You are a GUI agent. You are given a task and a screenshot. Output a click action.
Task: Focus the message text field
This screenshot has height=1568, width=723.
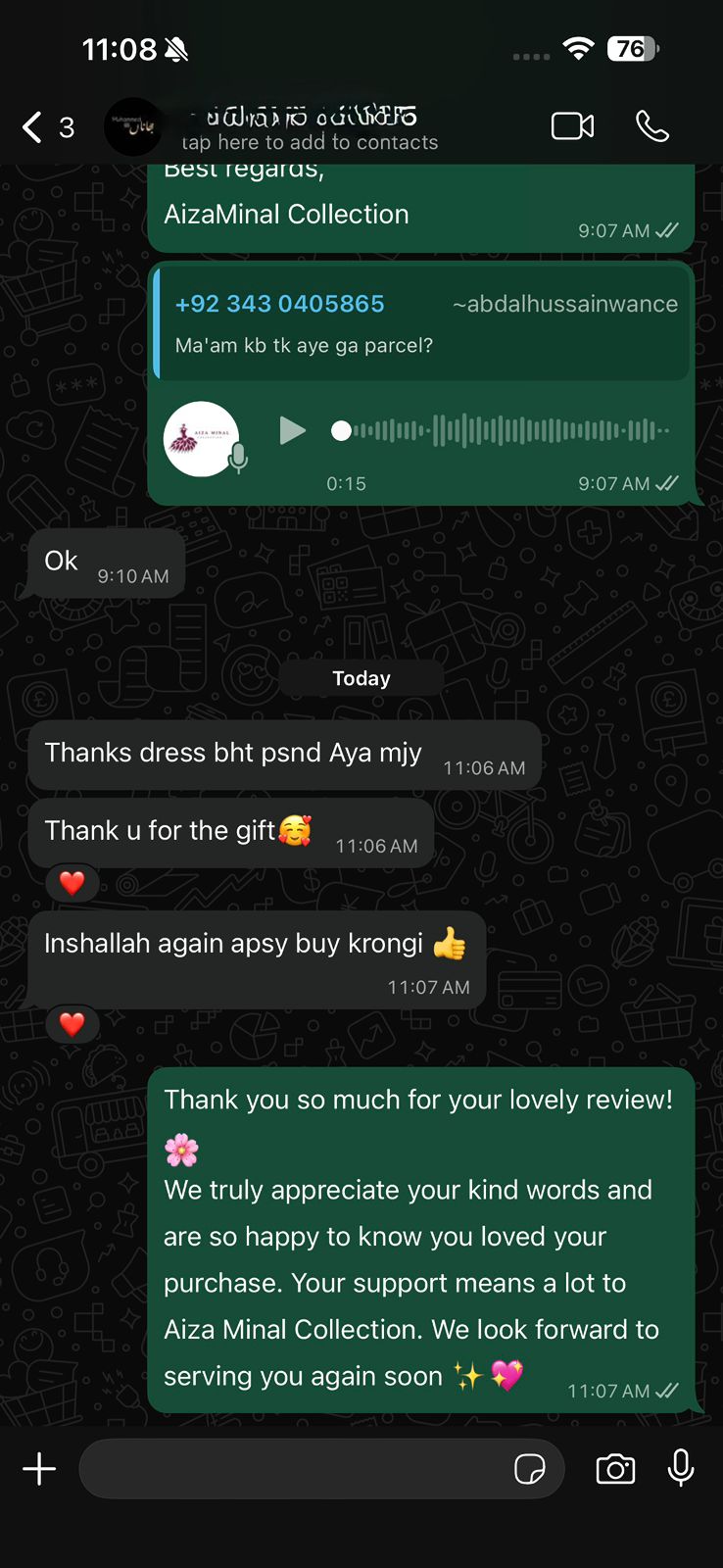pyautogui.click(x=294, y=1469)
